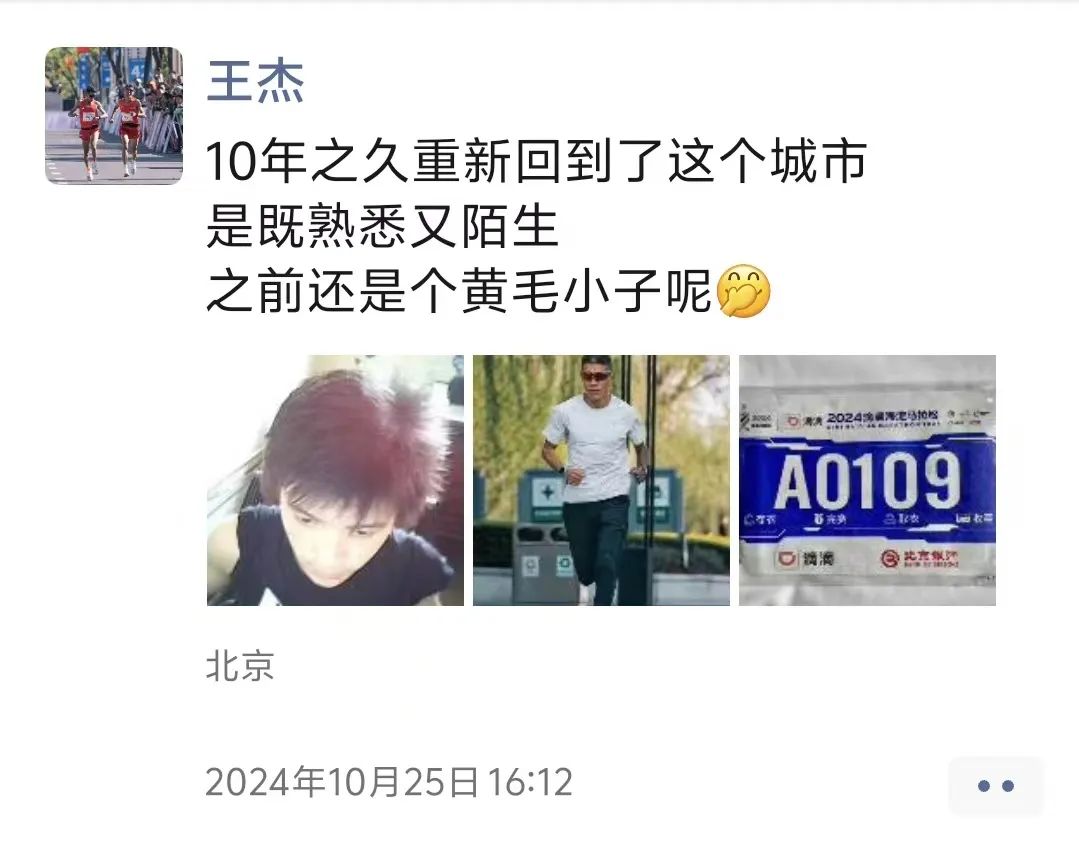Open the 北京 location tag
Screen dimensions: 1079x844
click(240, 666)
